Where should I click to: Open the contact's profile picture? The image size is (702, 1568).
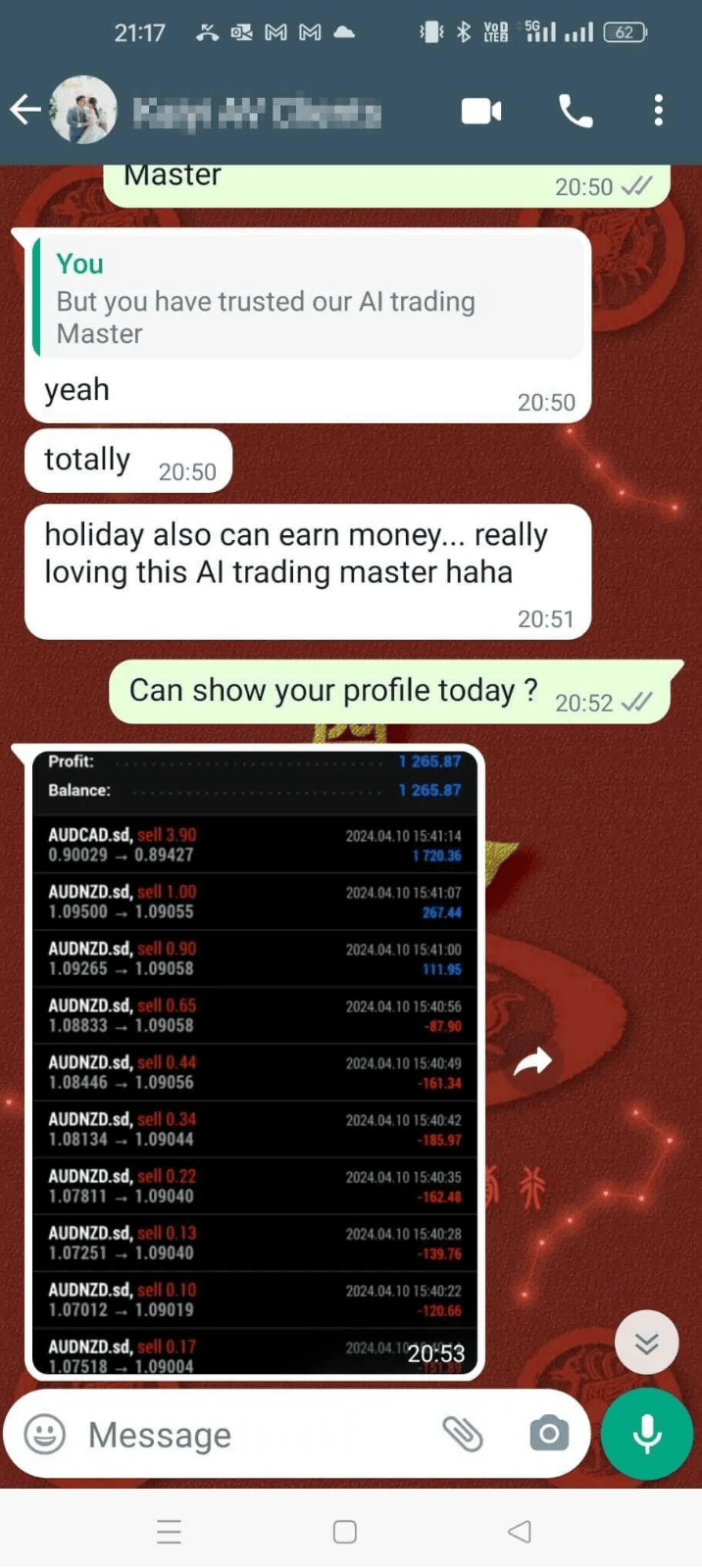pos(83,110)
